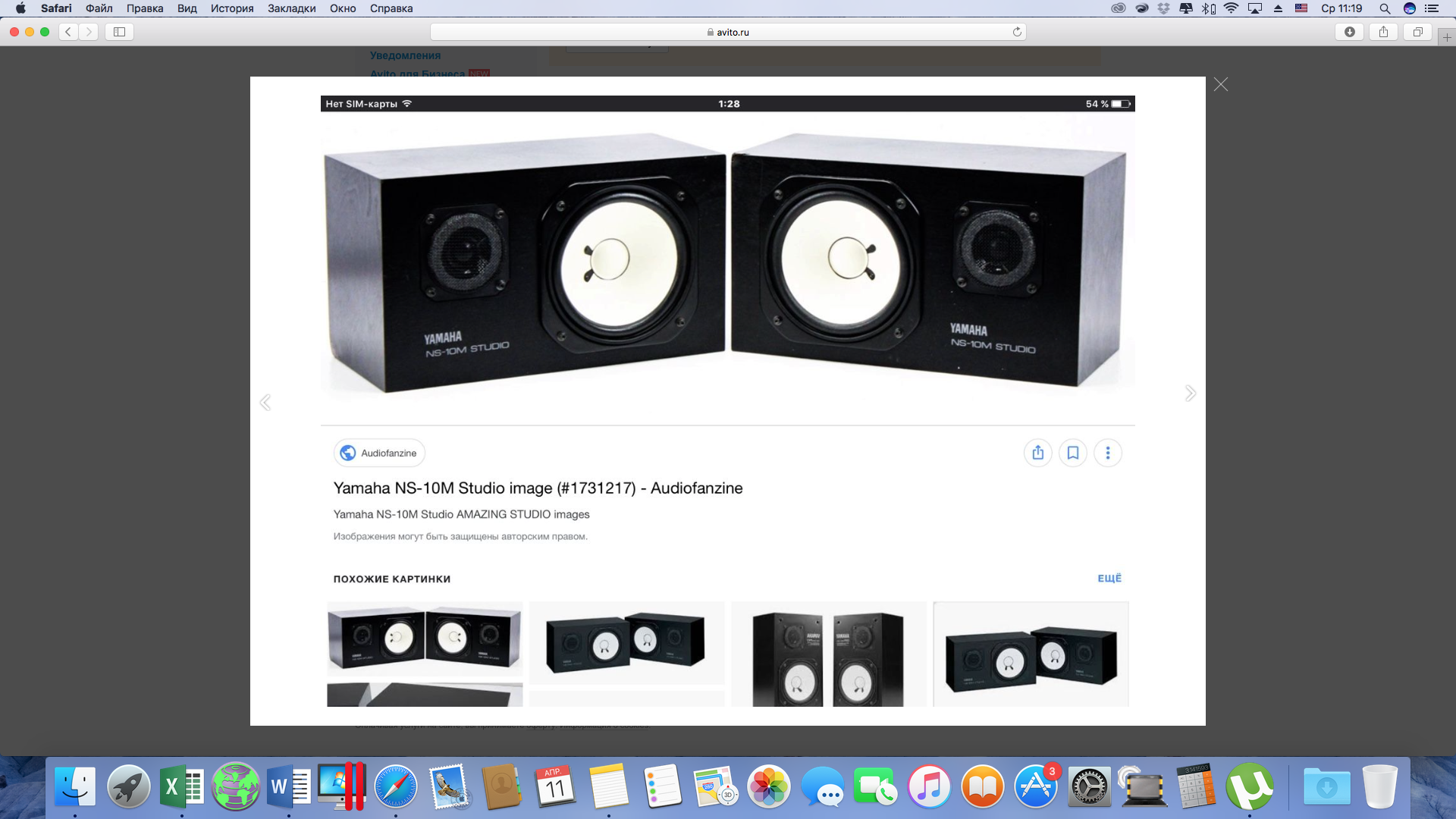1456x819 pixels.
Task: Toggle the Safari sidebar
Action: click(119, 32)
